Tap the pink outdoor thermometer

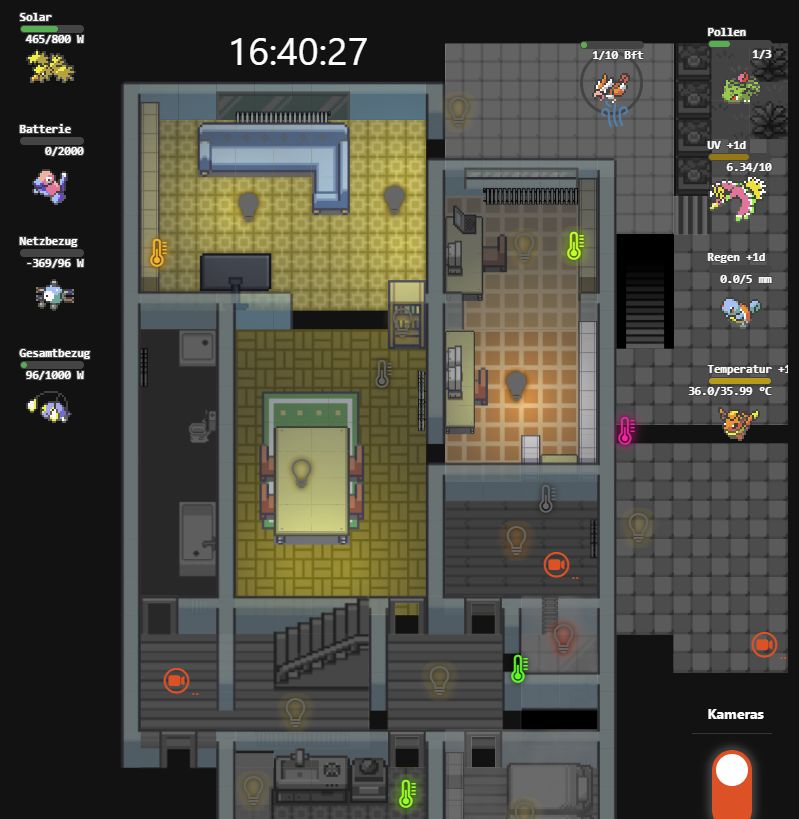pyautogui.click(x=626, y=430)
